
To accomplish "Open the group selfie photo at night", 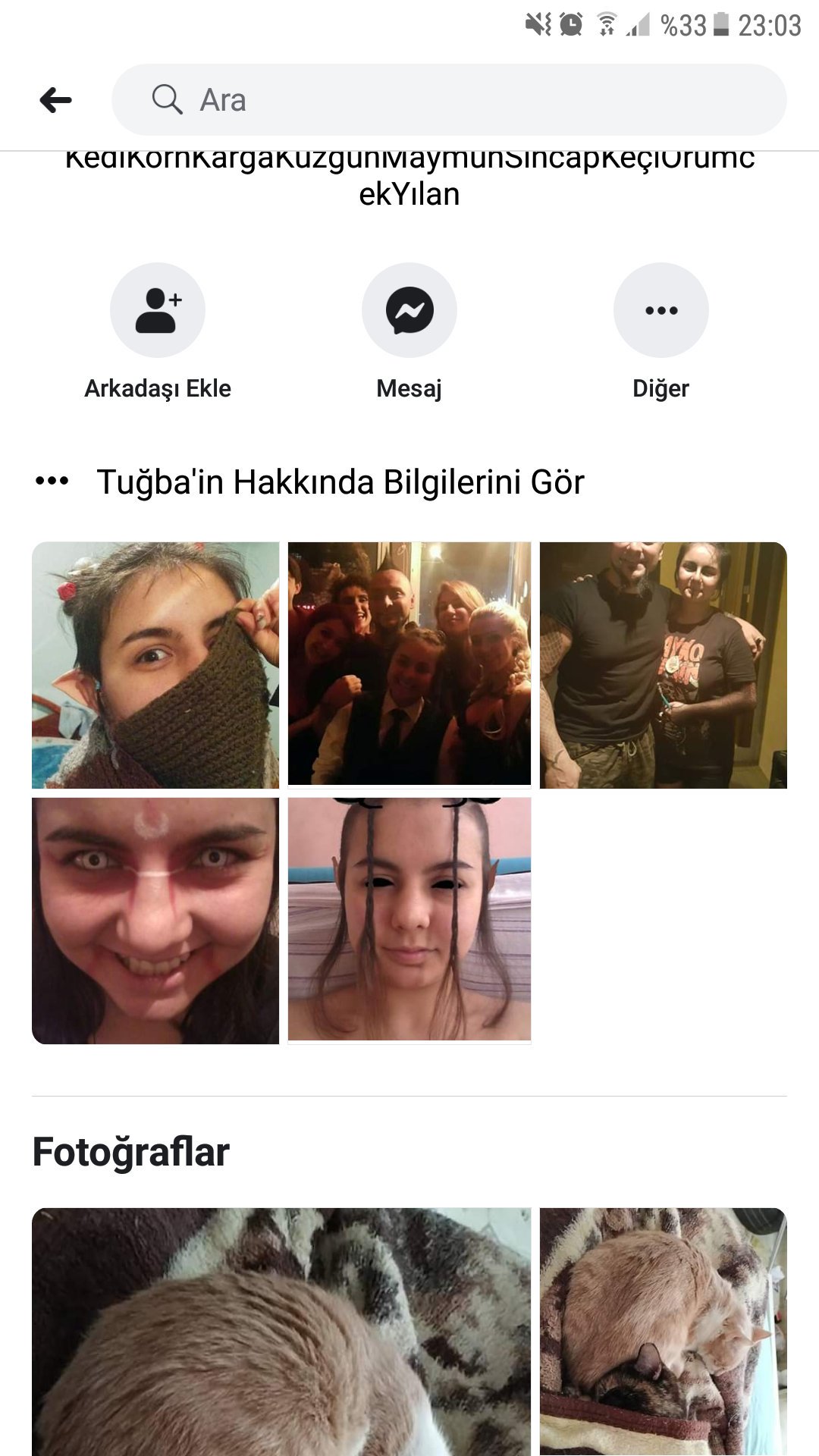I will click(409, 664).
